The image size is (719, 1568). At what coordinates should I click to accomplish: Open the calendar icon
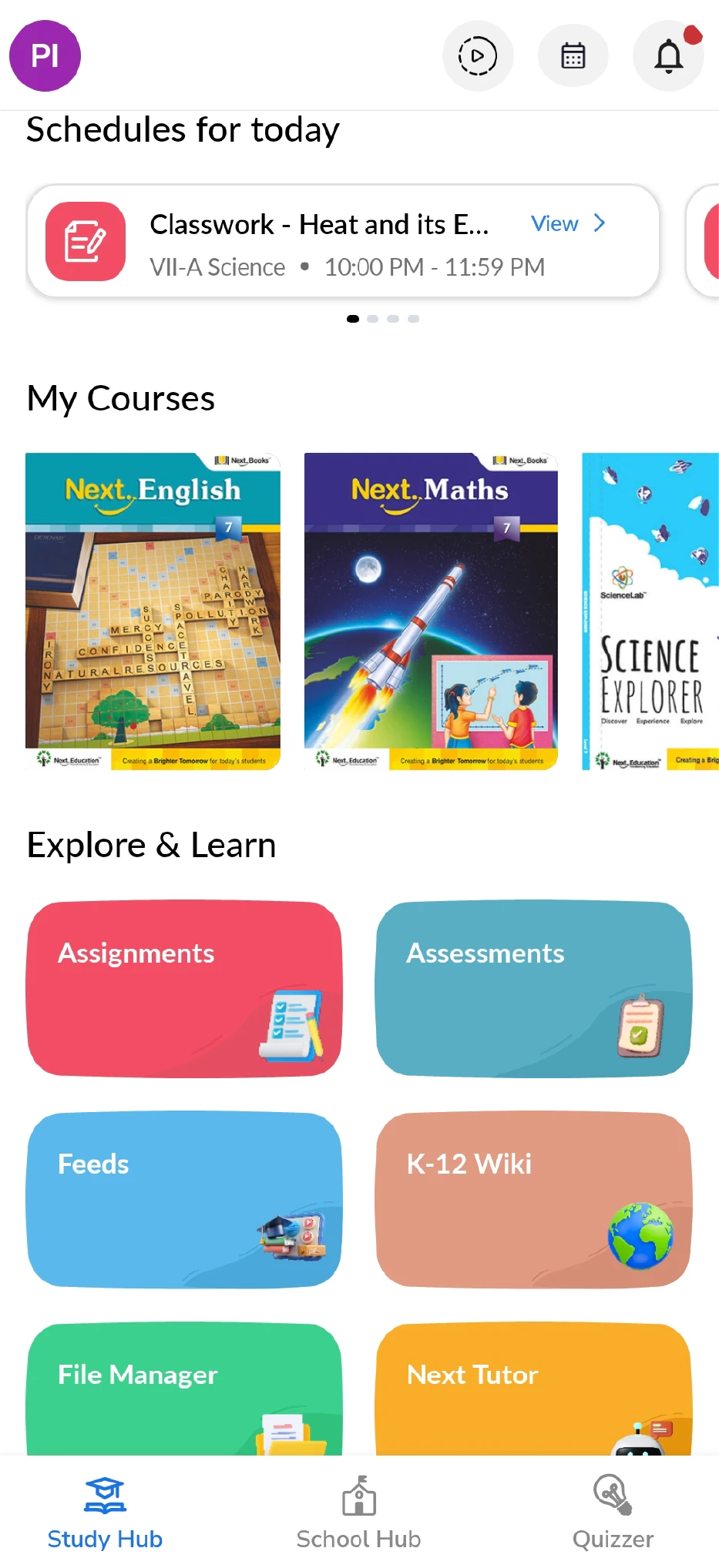(x=573, y=56)
